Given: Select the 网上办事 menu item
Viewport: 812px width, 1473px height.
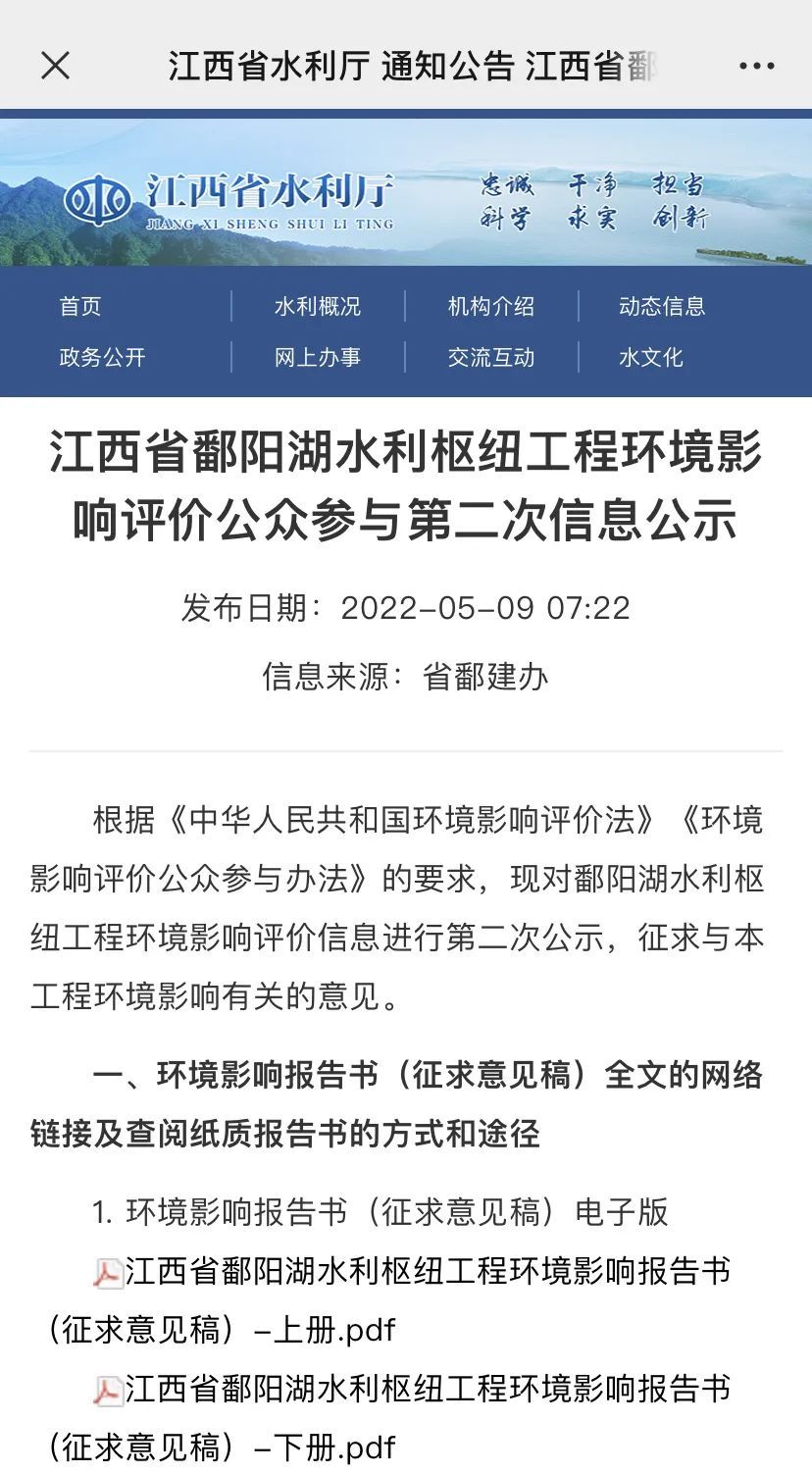Looking at the screenshot, I should click(x=317, y=357).
